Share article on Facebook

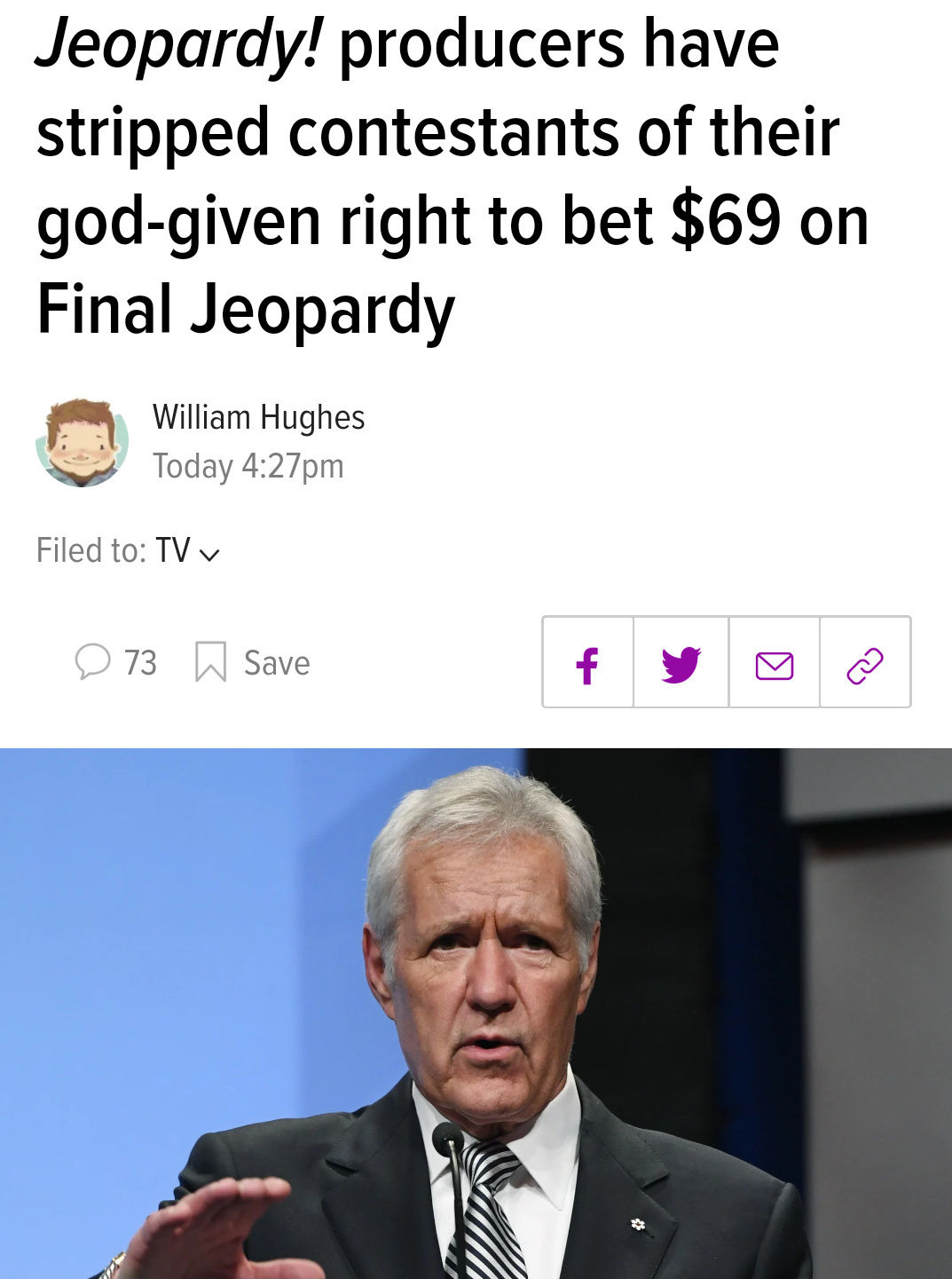click(587, 664)
